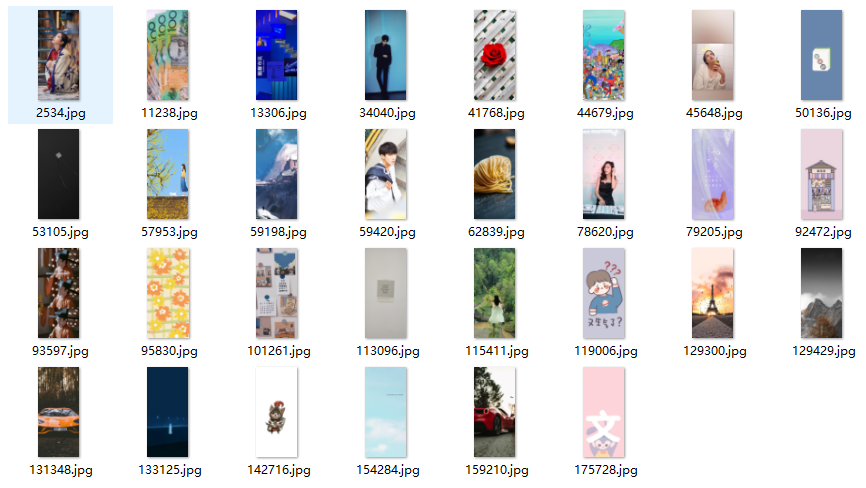Screen dimensions: 866x488
Task: Open the selected file 2534.jpg
Action: pyautogui.click(x=59, y=56)
